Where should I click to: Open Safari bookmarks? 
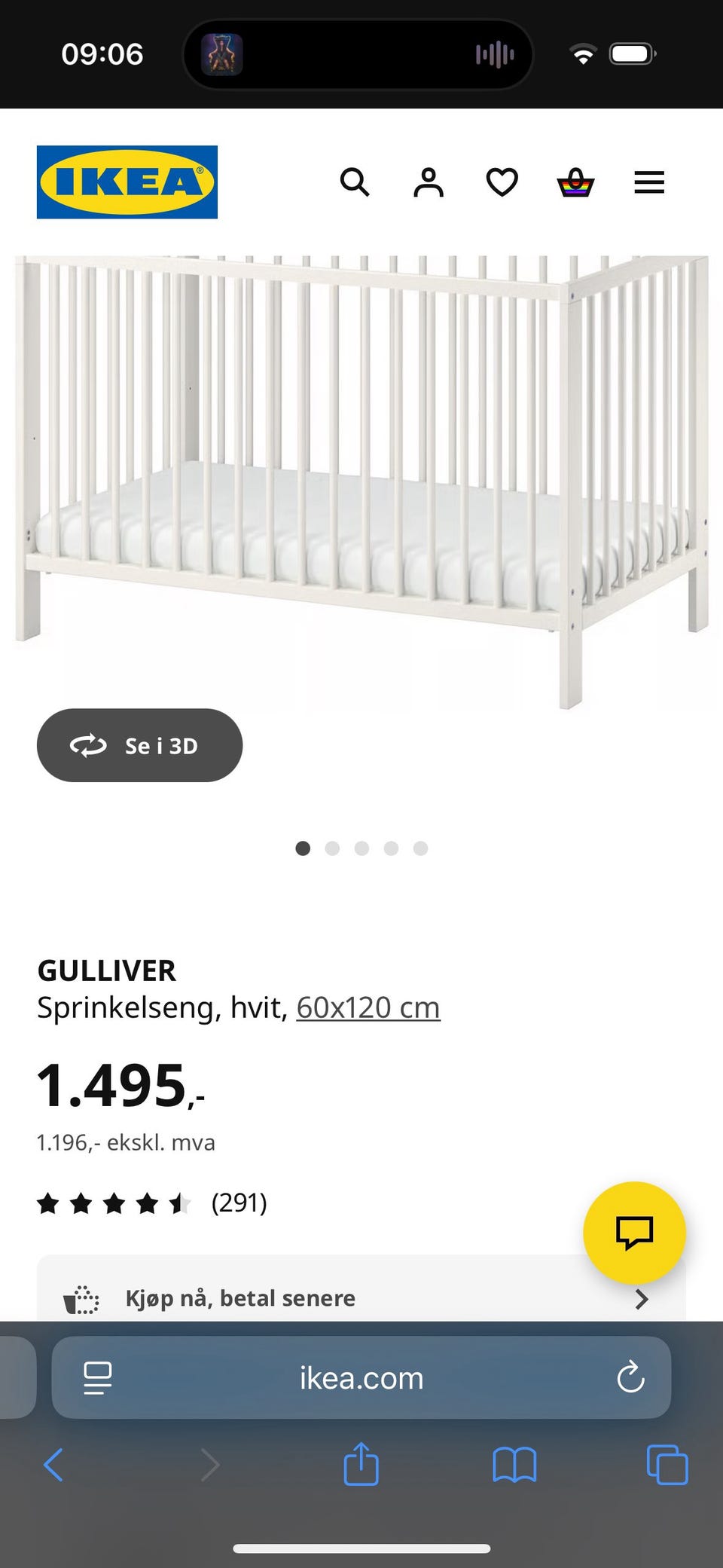tap(514, 1465)
